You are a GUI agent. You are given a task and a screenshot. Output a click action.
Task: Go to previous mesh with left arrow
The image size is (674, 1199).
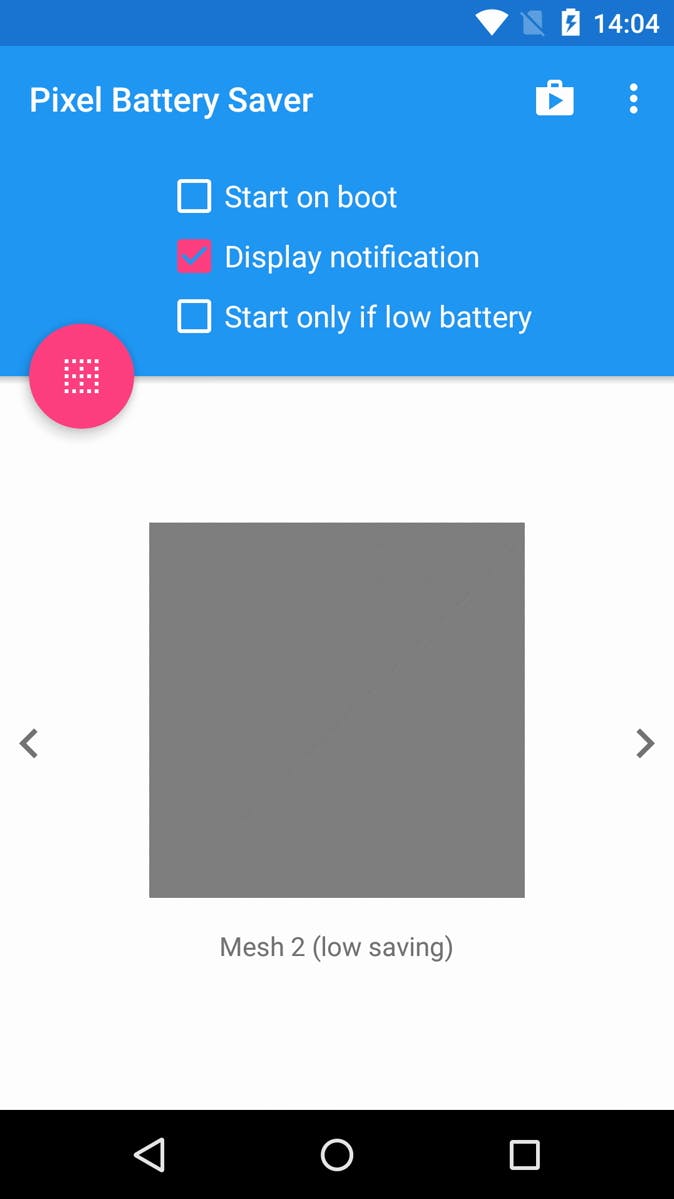tap(29, 744)
